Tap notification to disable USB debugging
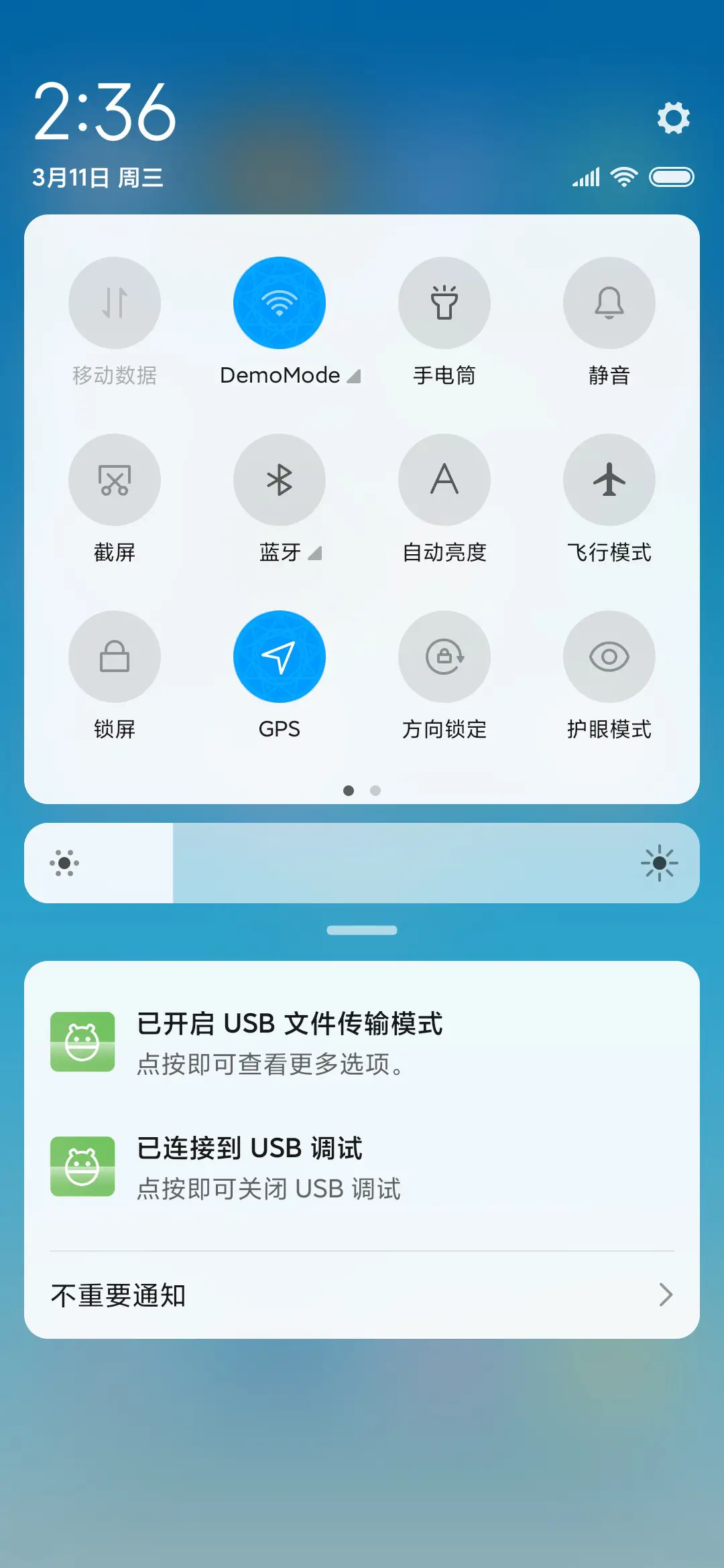Viewport: 724px width, 1568px height. (x=362, y=1166)
